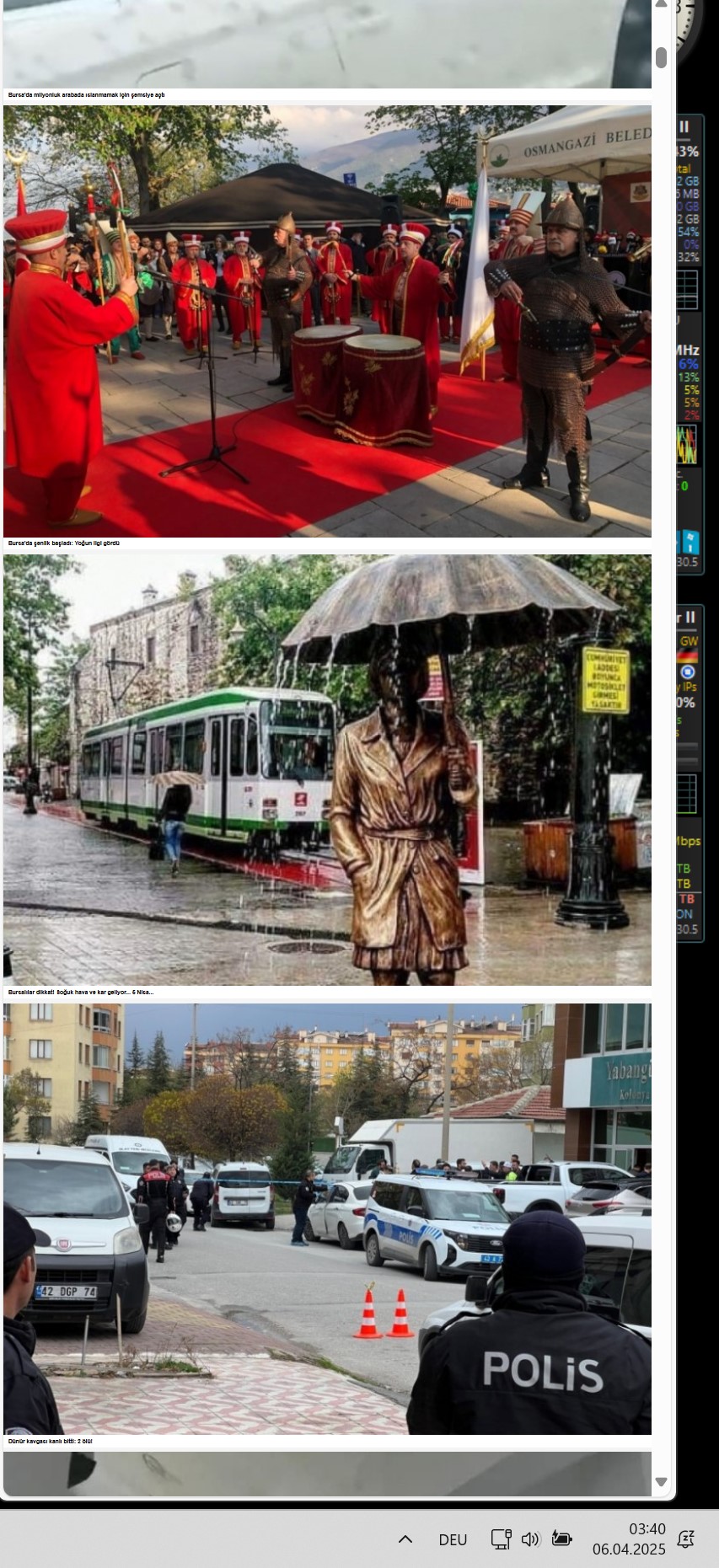Open the volume speaker icon in taskbar
The height and width of the screenshot is (1568, 719).
click(530, 1539)
